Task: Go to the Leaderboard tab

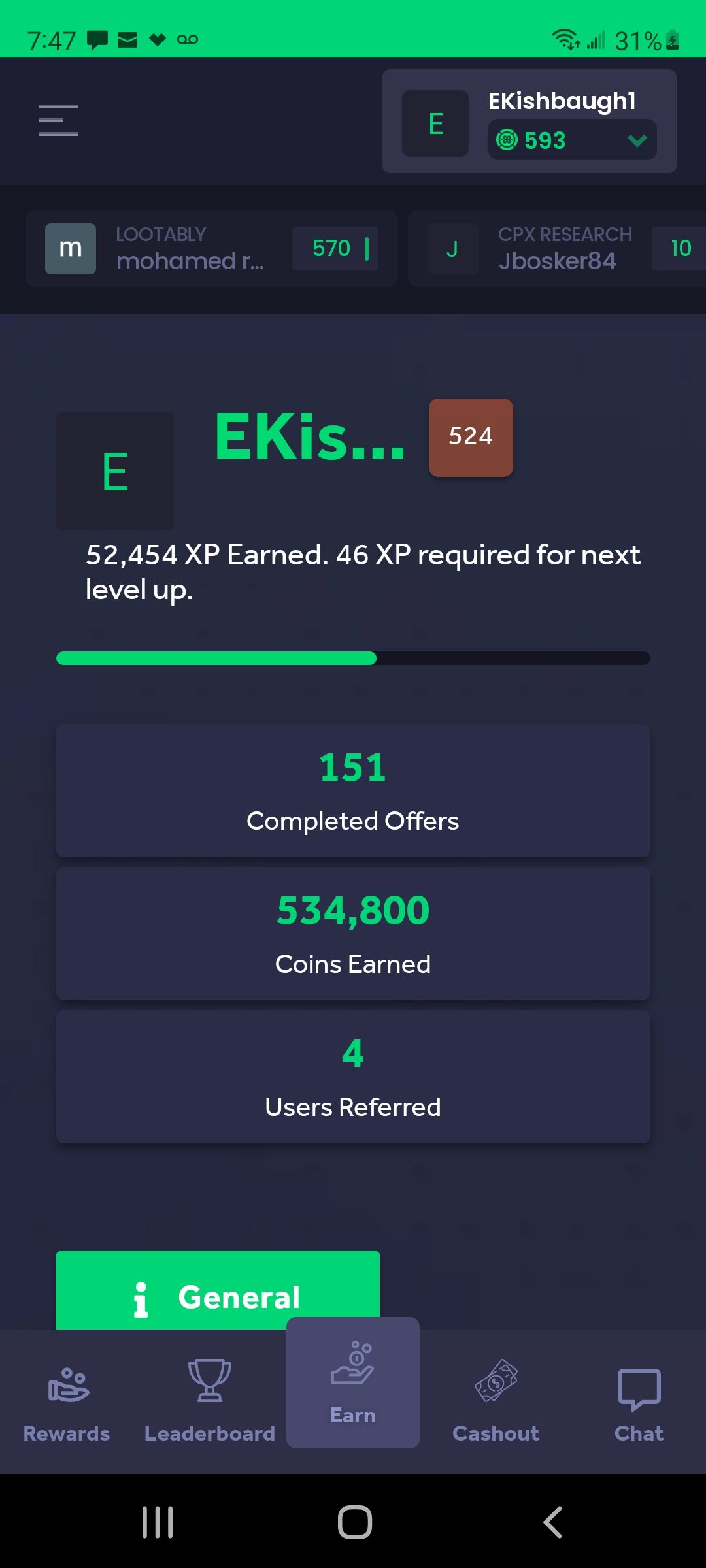Action: pos(210,1401)
